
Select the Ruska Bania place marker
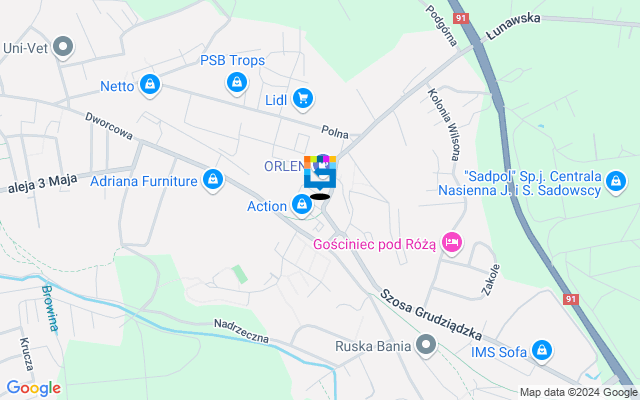[427, 346]
